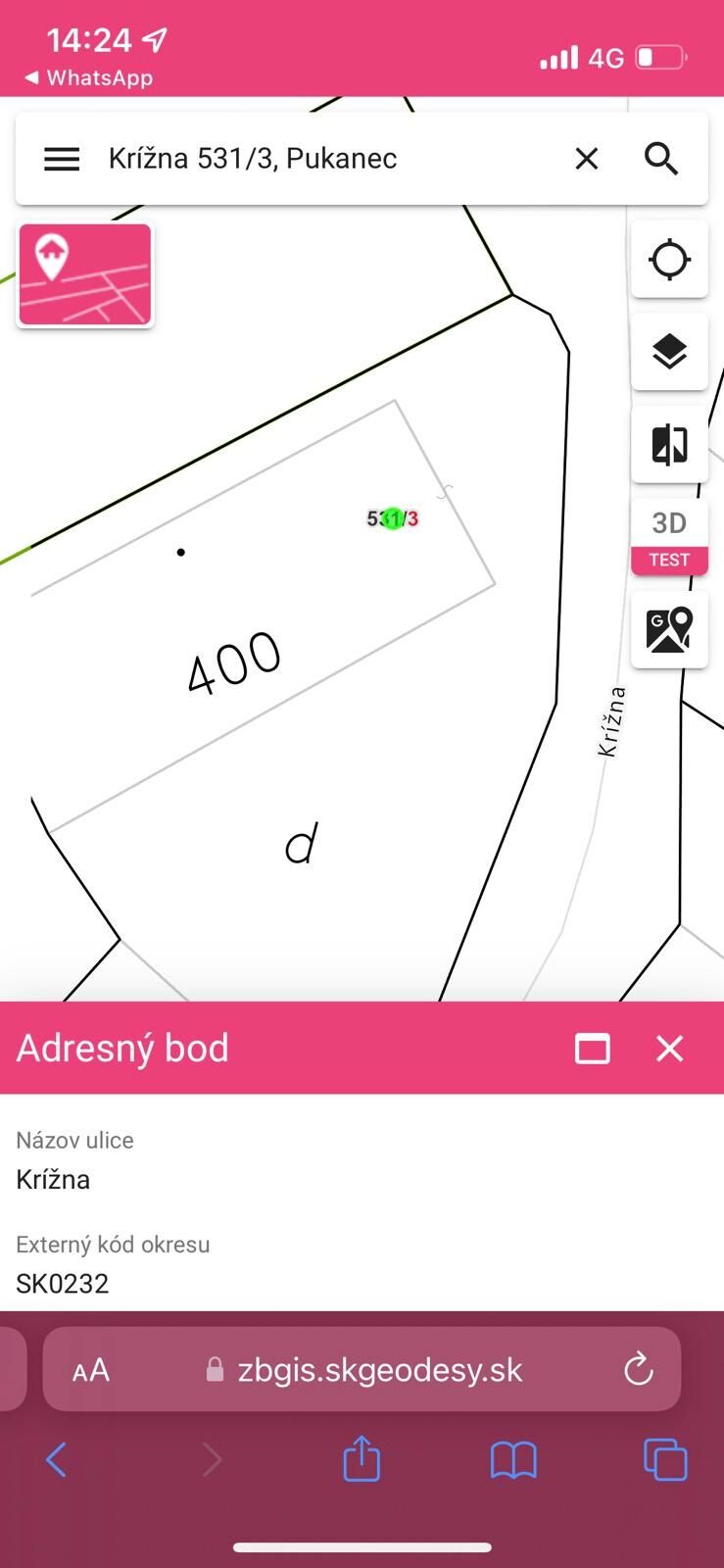Viewport: 724px width, 1568px height.
Task: Return to WhatsApp
Action: (x=88, y=77)
